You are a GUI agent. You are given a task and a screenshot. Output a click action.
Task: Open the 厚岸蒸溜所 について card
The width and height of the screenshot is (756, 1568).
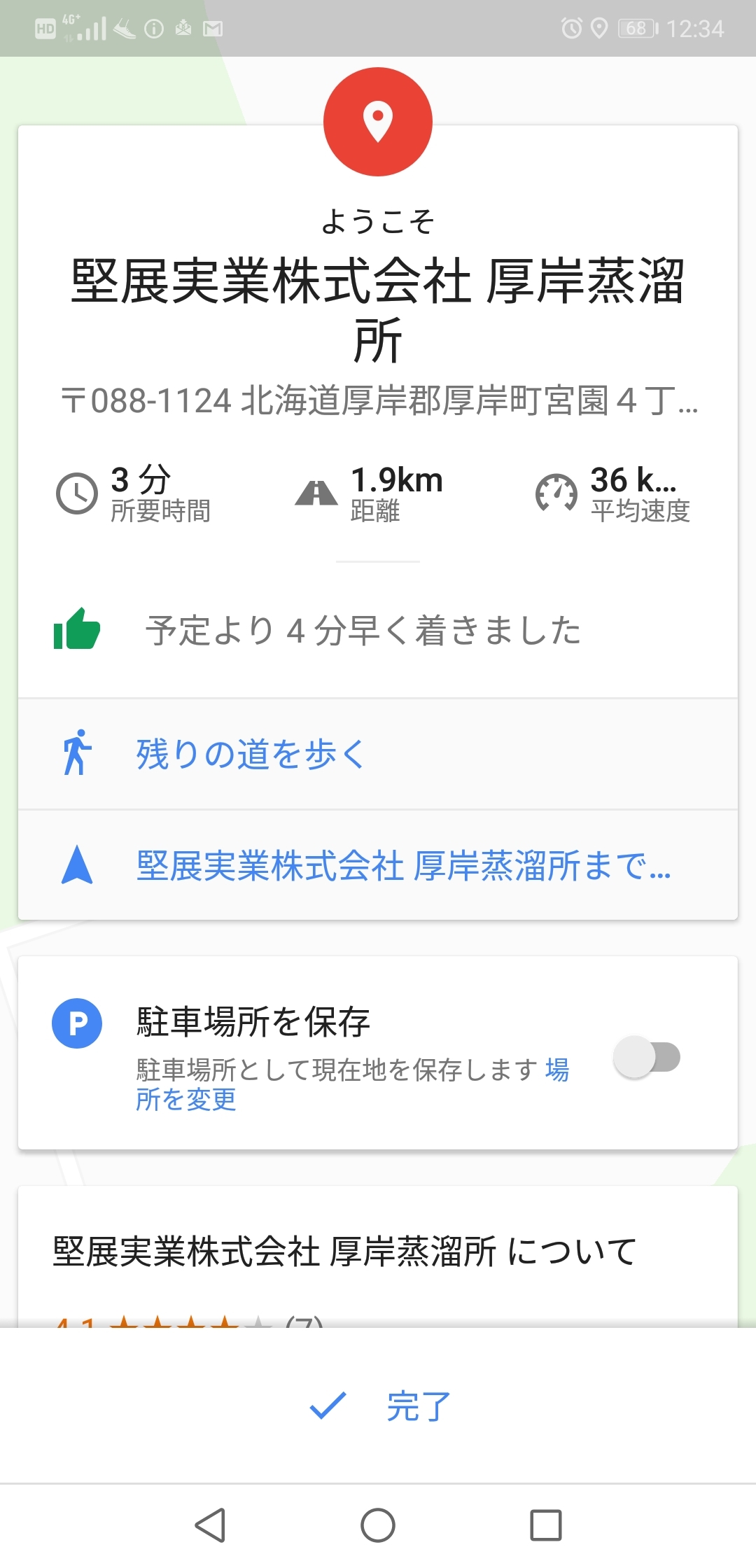(x=378, y=1256)
